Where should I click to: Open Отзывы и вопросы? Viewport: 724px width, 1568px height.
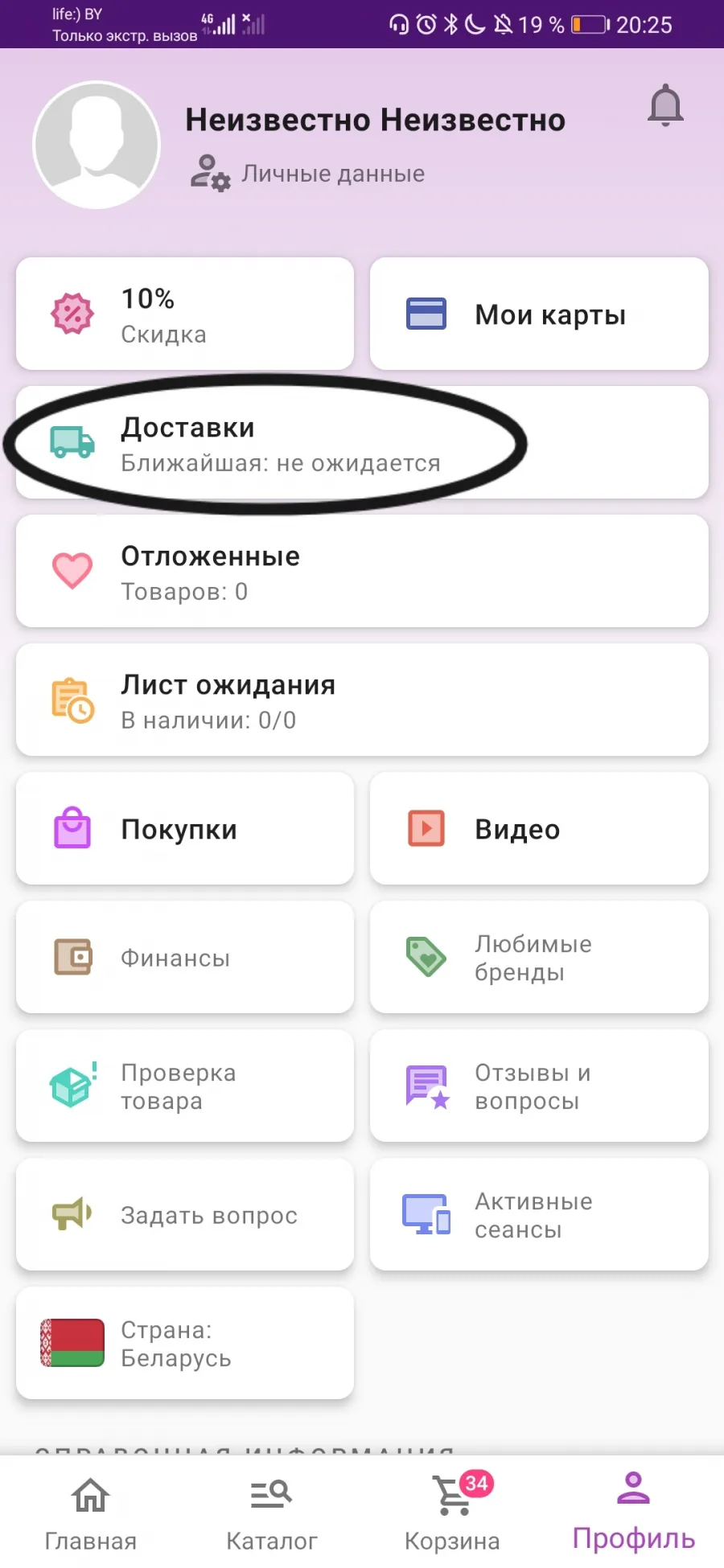click(x=539, y=1086)
